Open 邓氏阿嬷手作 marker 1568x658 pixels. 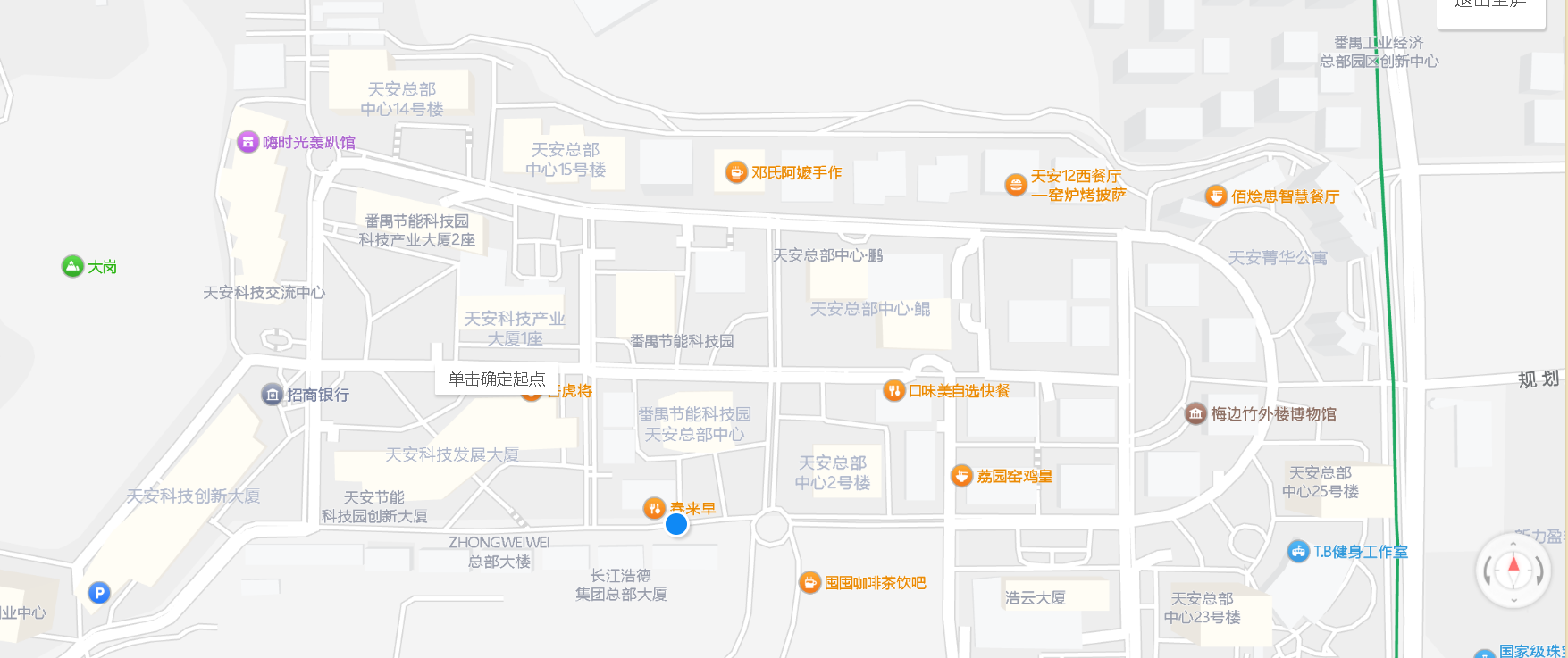tap(736, 172)
